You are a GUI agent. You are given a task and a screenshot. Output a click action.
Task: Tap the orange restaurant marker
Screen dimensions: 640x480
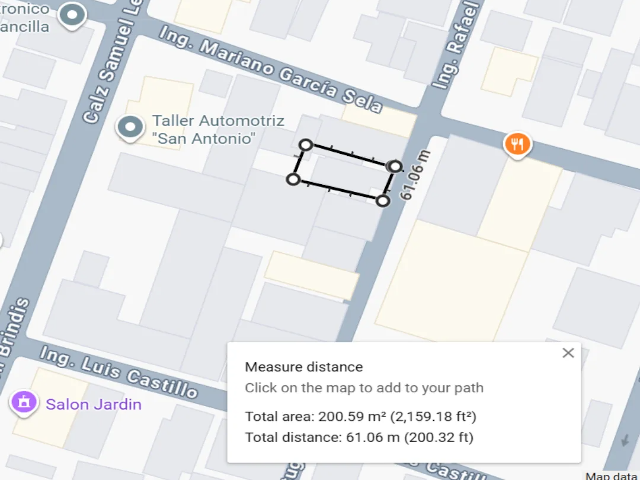[x=517, y=146]
